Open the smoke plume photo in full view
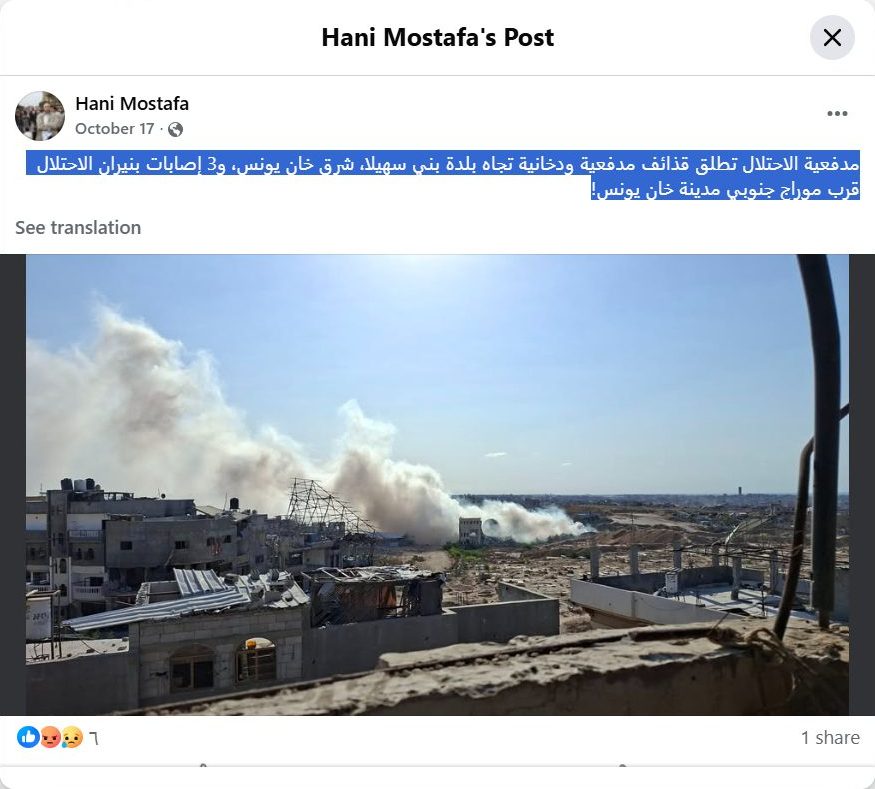 tap(437, 484)
